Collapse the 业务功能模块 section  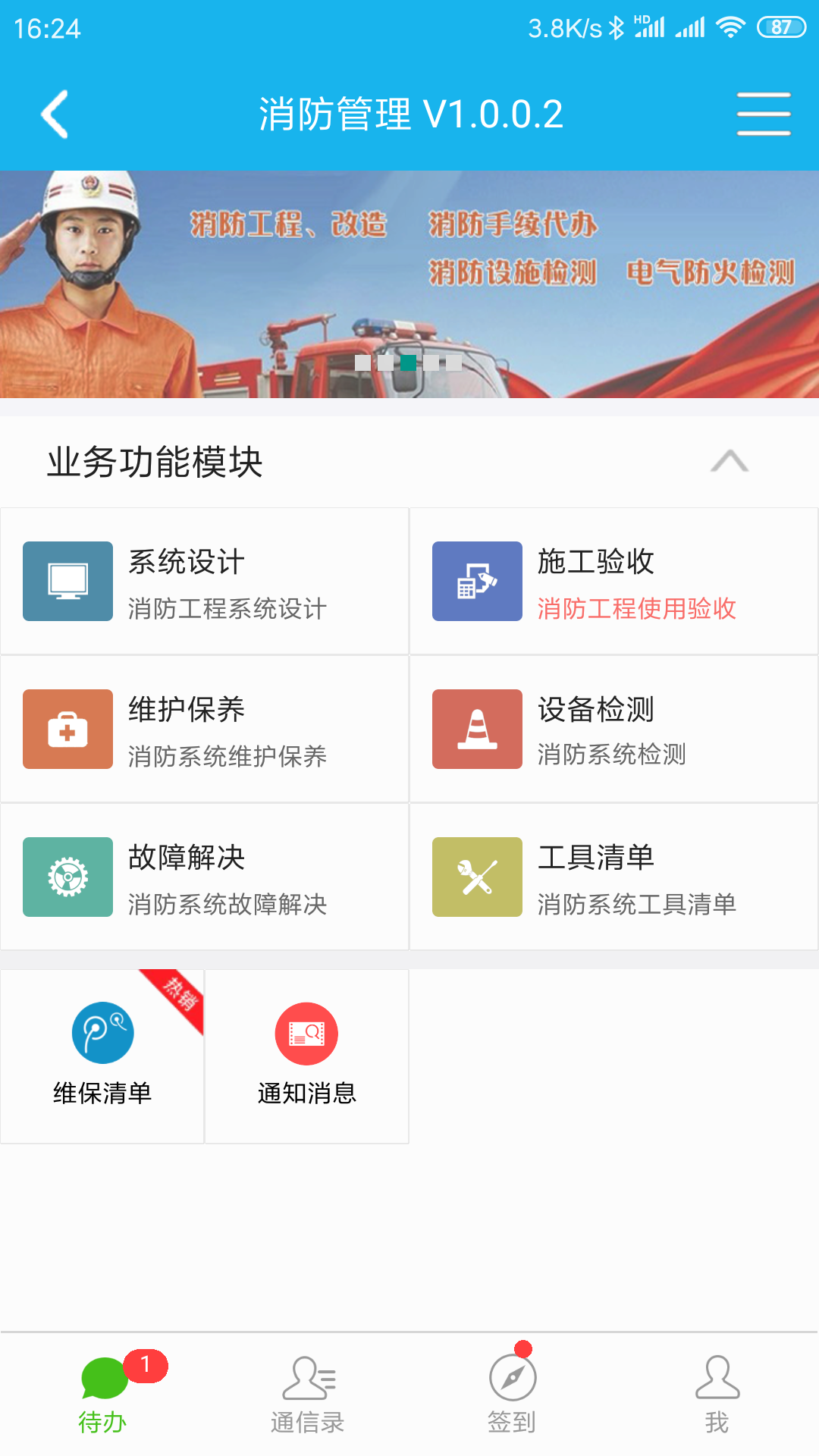pyautogui.click(x=729, y=461)
